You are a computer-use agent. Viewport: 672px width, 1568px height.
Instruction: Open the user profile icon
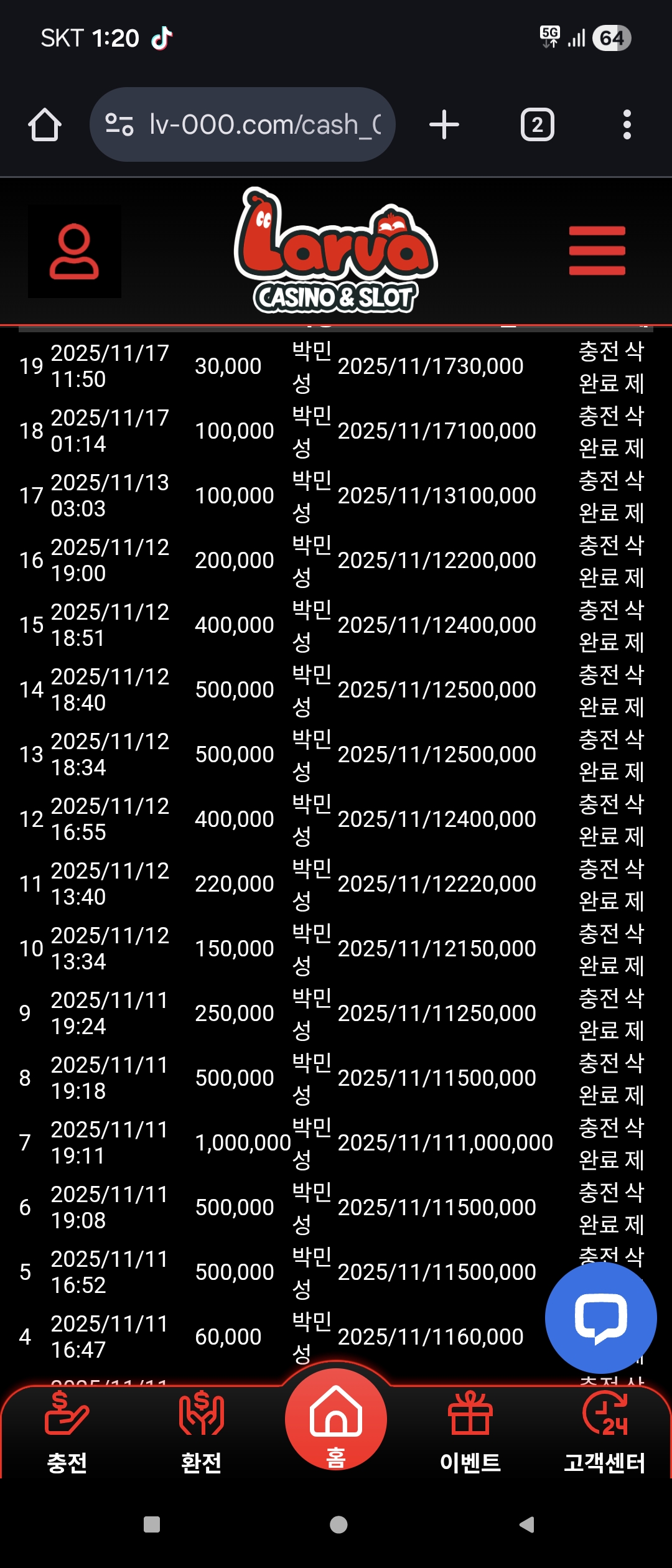(74, 251)
